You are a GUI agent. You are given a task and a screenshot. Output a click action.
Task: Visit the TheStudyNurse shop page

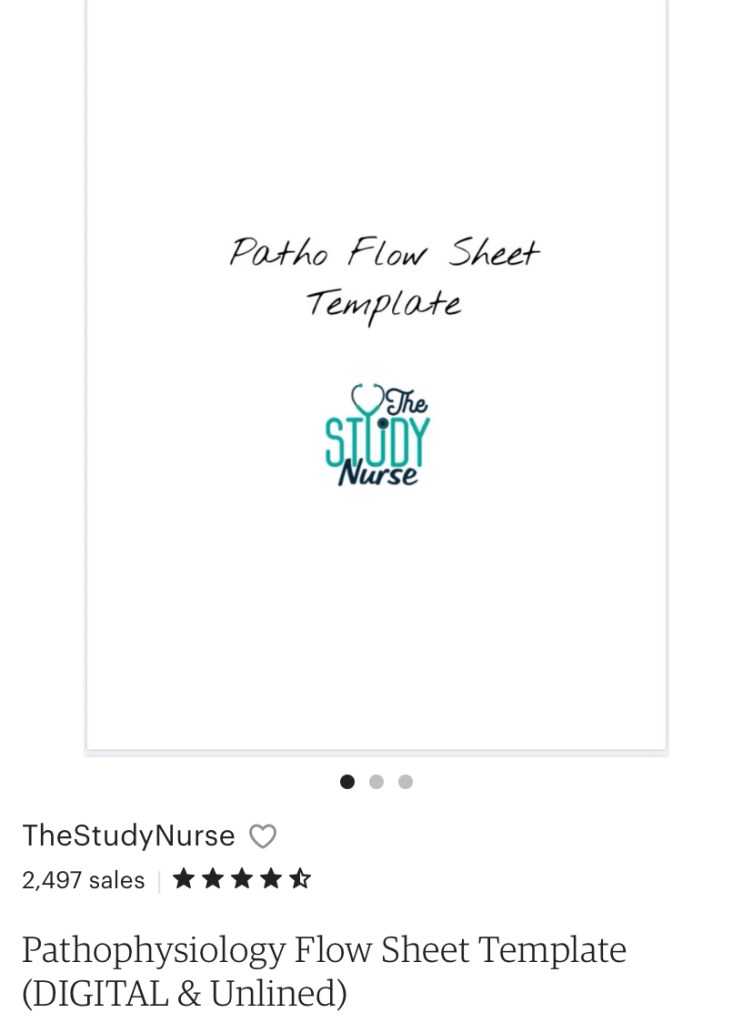coord(128,836)
